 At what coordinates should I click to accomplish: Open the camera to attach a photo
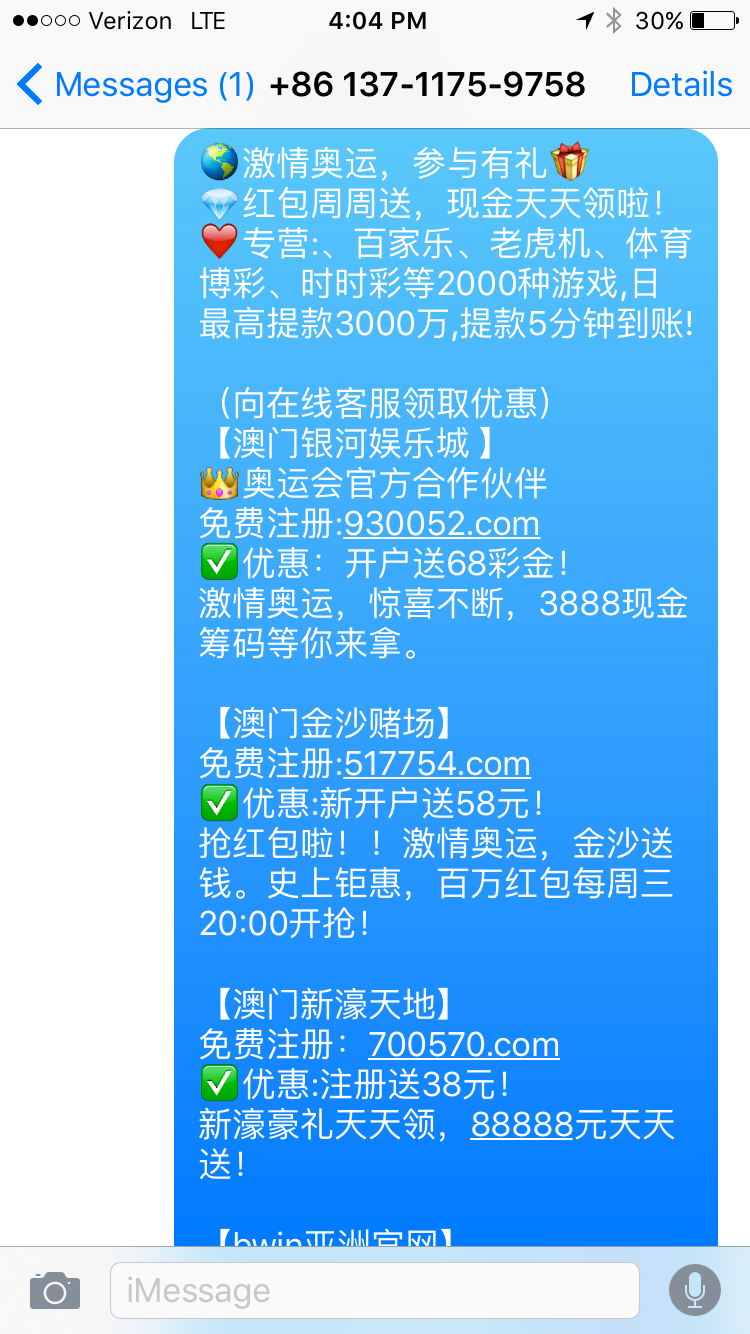(54, 1290)
